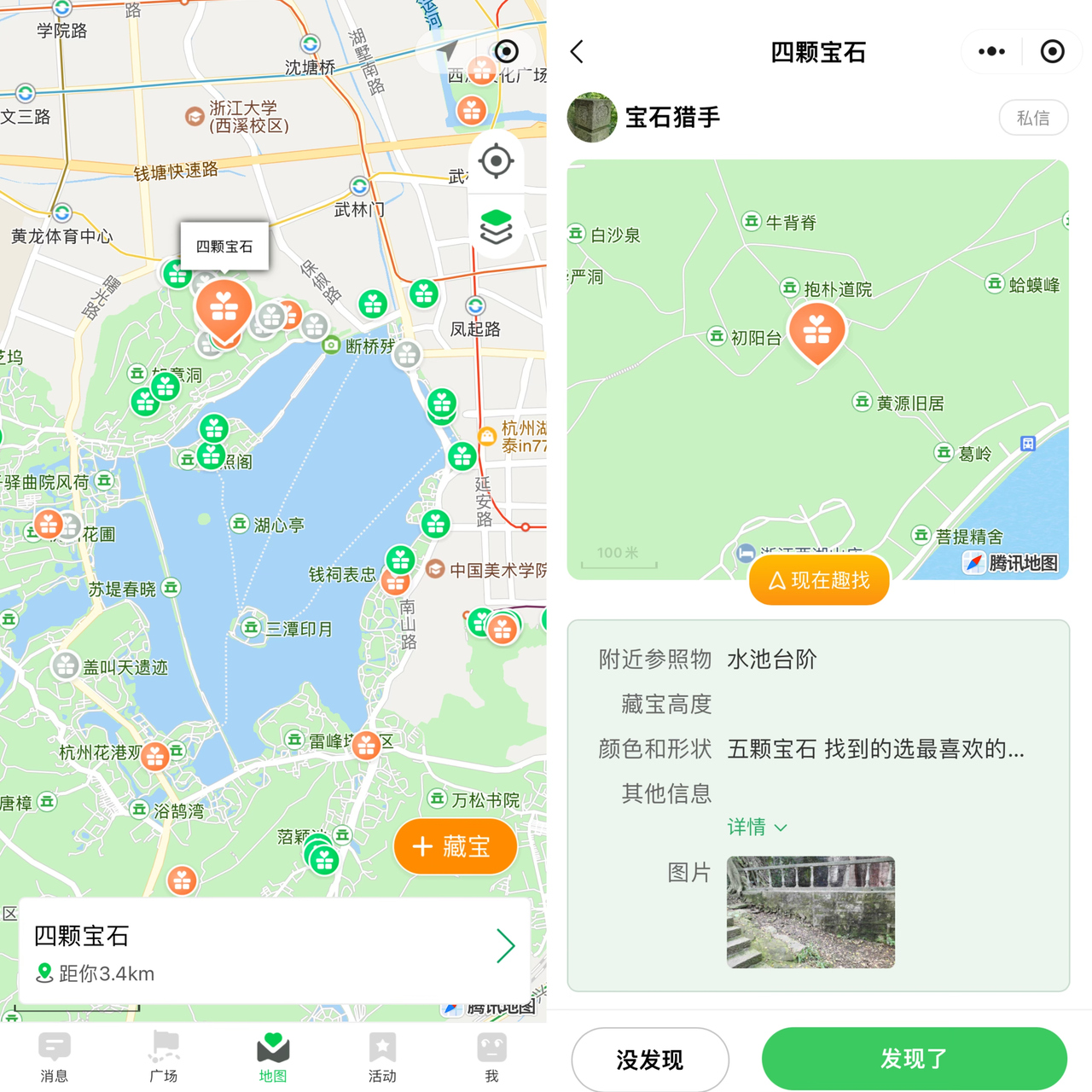Start navigating with 现在趣找

819,581
